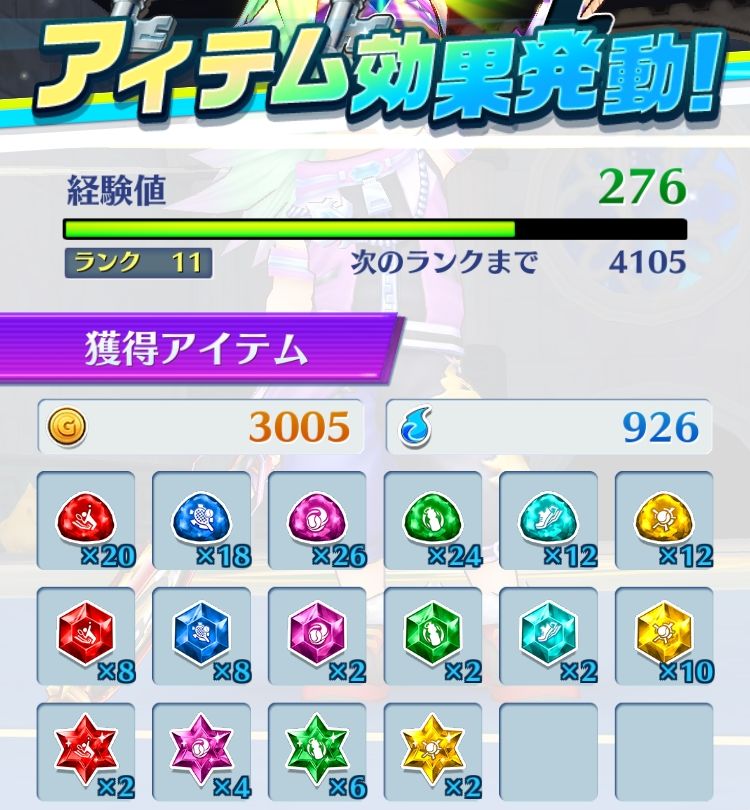Viewport: 750px width, 810px height.
Task: Select the blue round gem ×18 item
Action: point(201,520)
